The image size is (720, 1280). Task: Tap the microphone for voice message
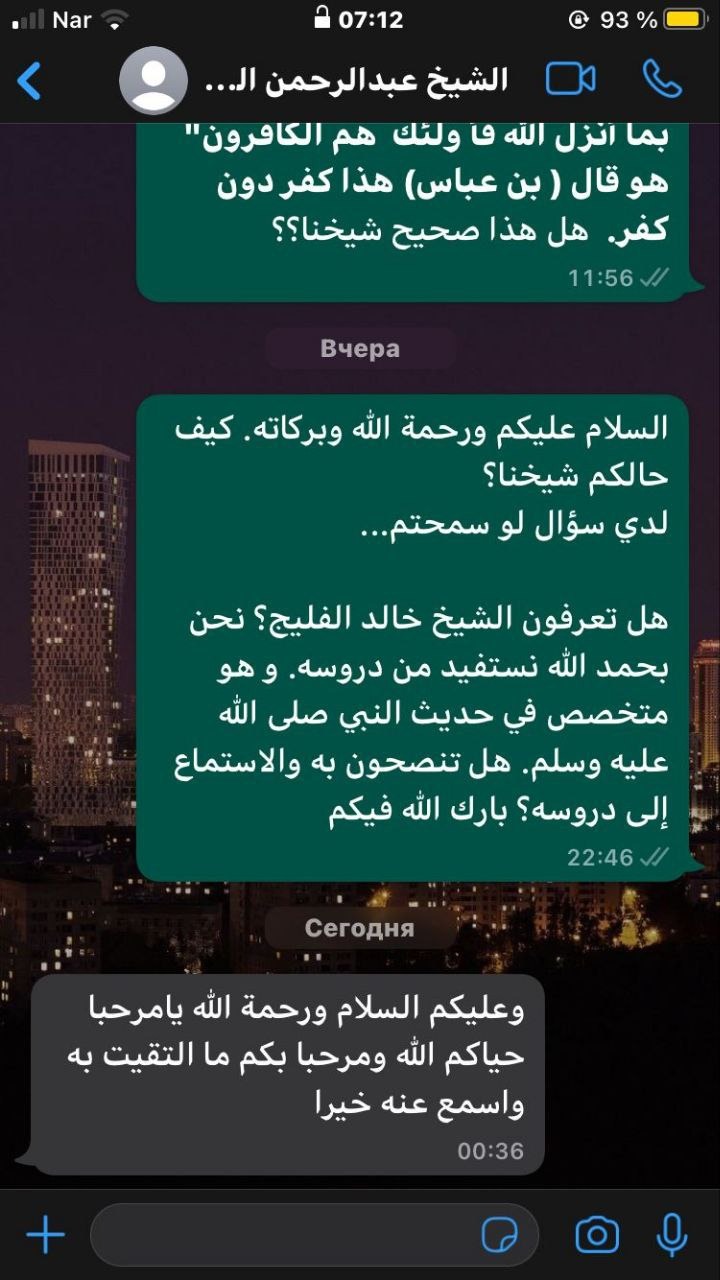[x=673, y=1236]
